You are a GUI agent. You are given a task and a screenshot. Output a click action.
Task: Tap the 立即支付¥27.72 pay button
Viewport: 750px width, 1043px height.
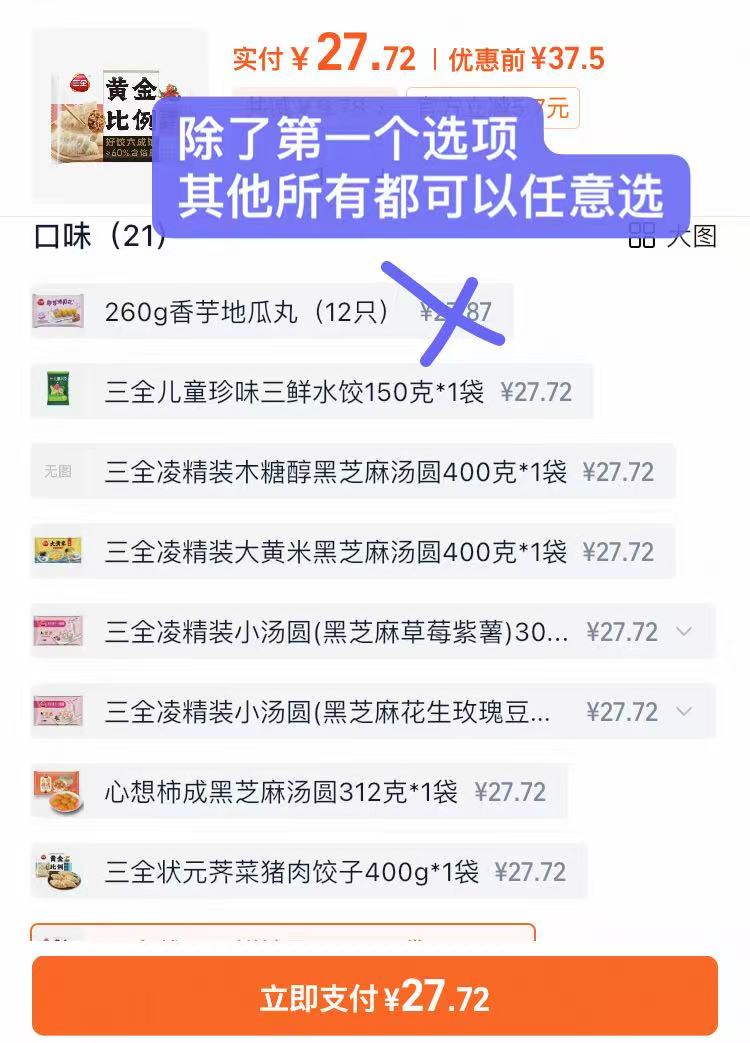375,996
